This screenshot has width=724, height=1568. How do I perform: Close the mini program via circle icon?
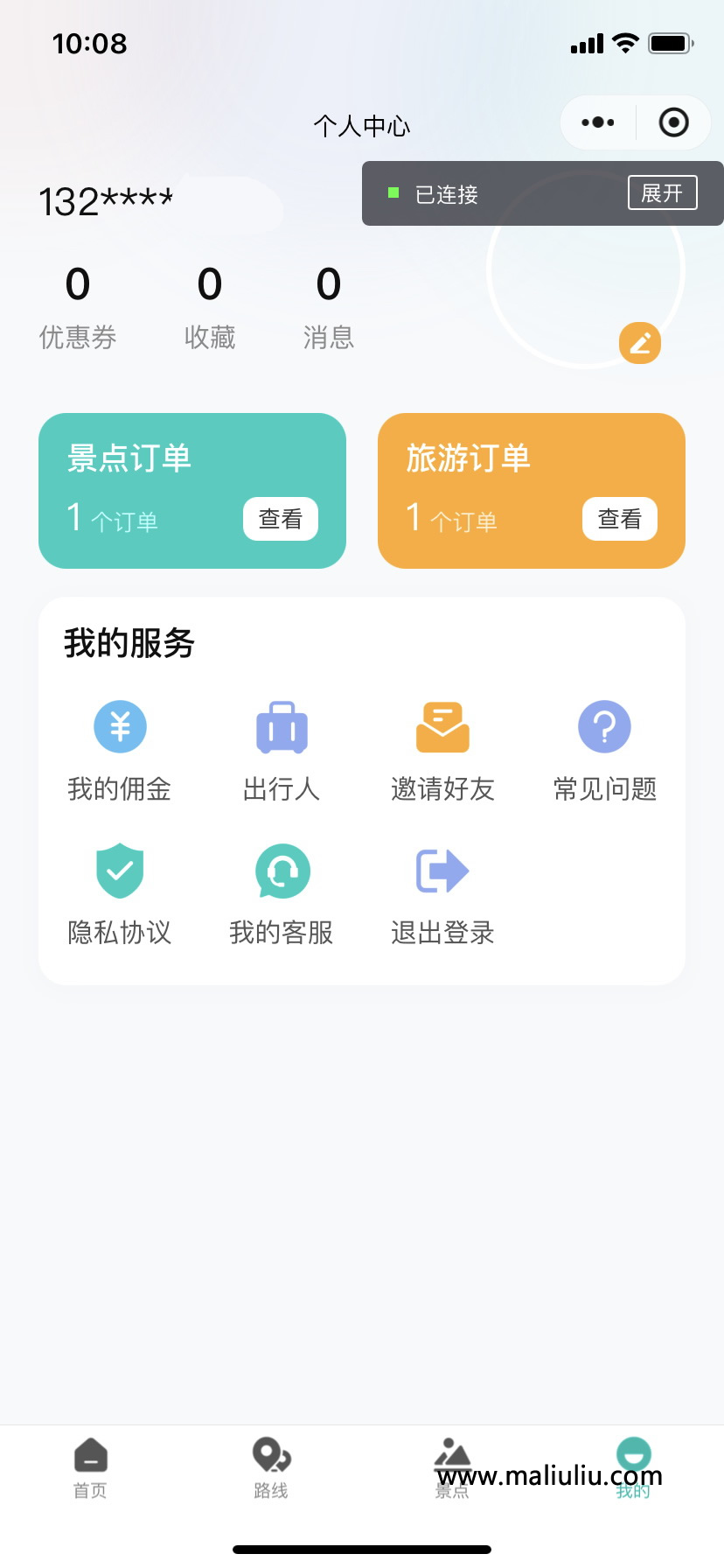click(x=673, y=122)
